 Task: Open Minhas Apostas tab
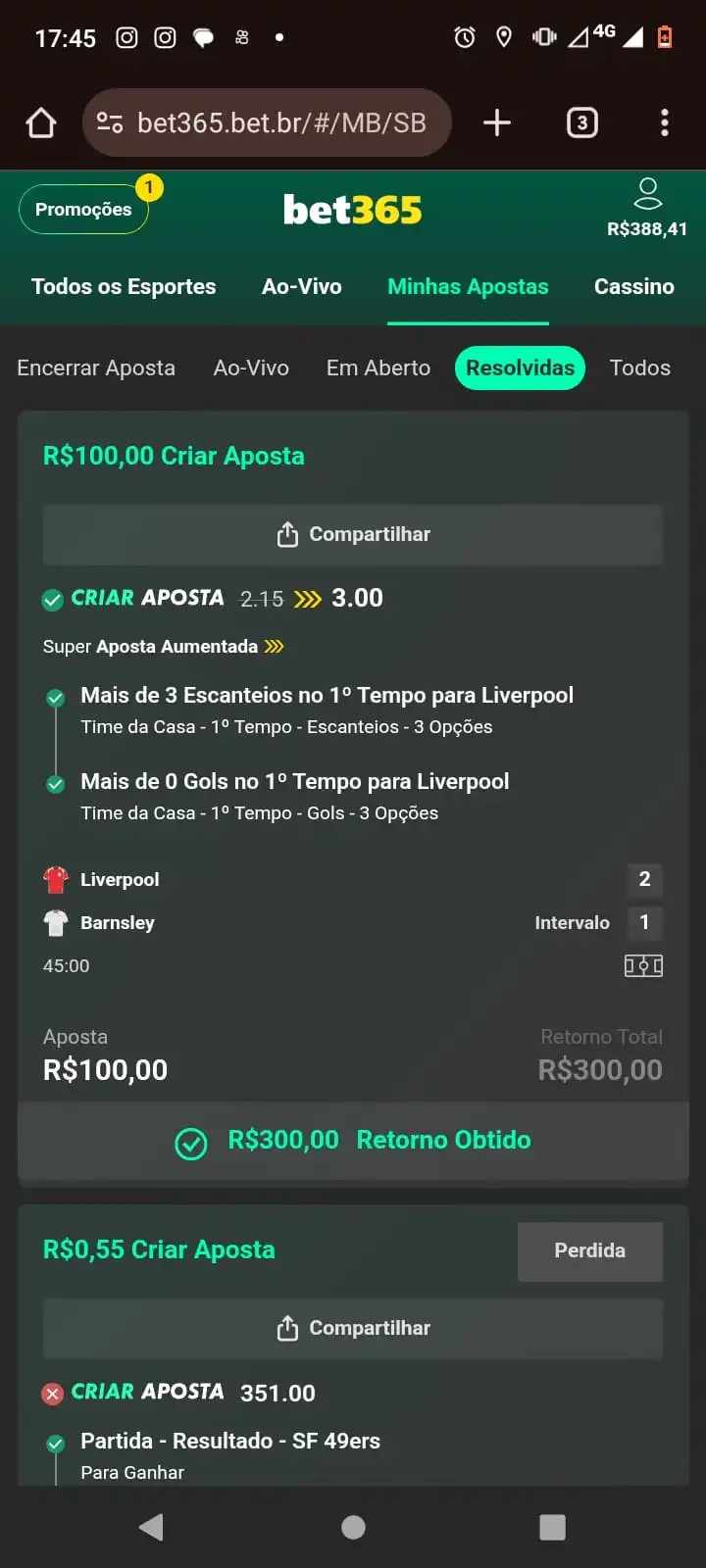click(x=468, y=287)
